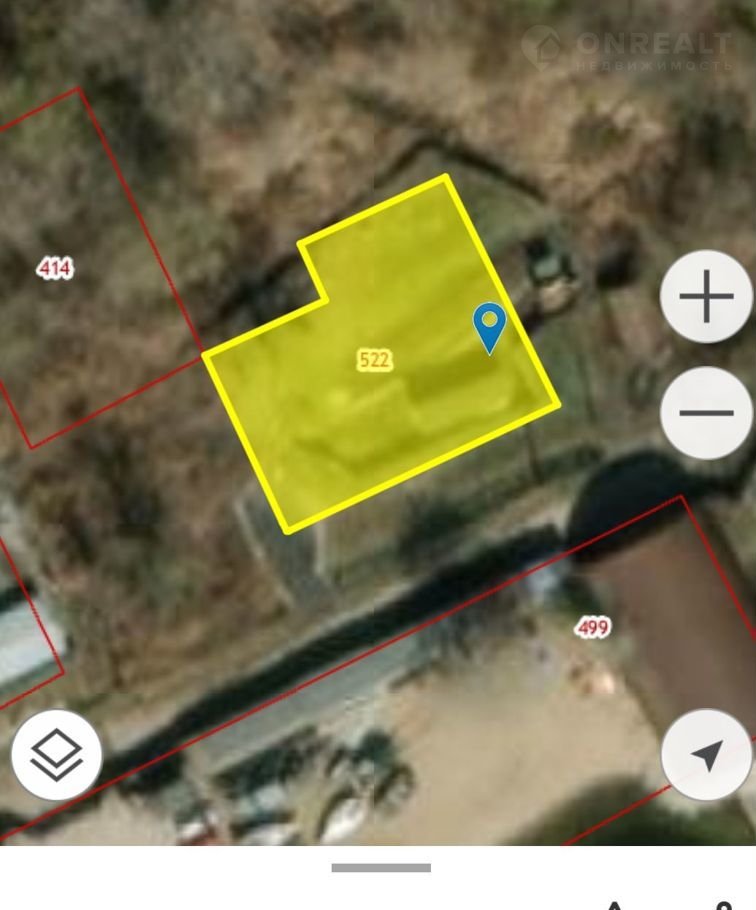Select the highlighted parcel 522
The width and height of the screenshot is (756, 910).
coord(374,360)
